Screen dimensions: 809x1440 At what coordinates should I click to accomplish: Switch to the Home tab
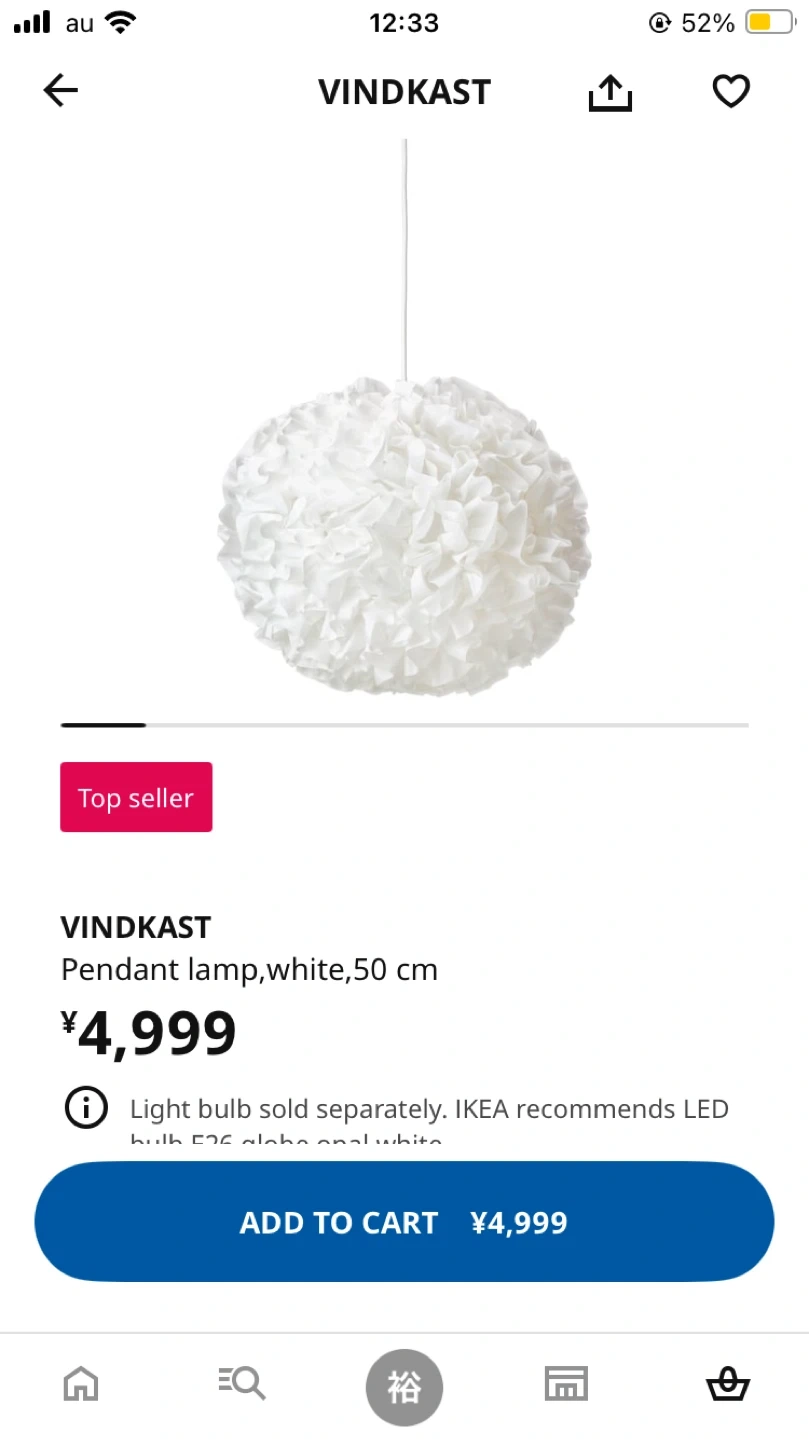pos(81,1385)
